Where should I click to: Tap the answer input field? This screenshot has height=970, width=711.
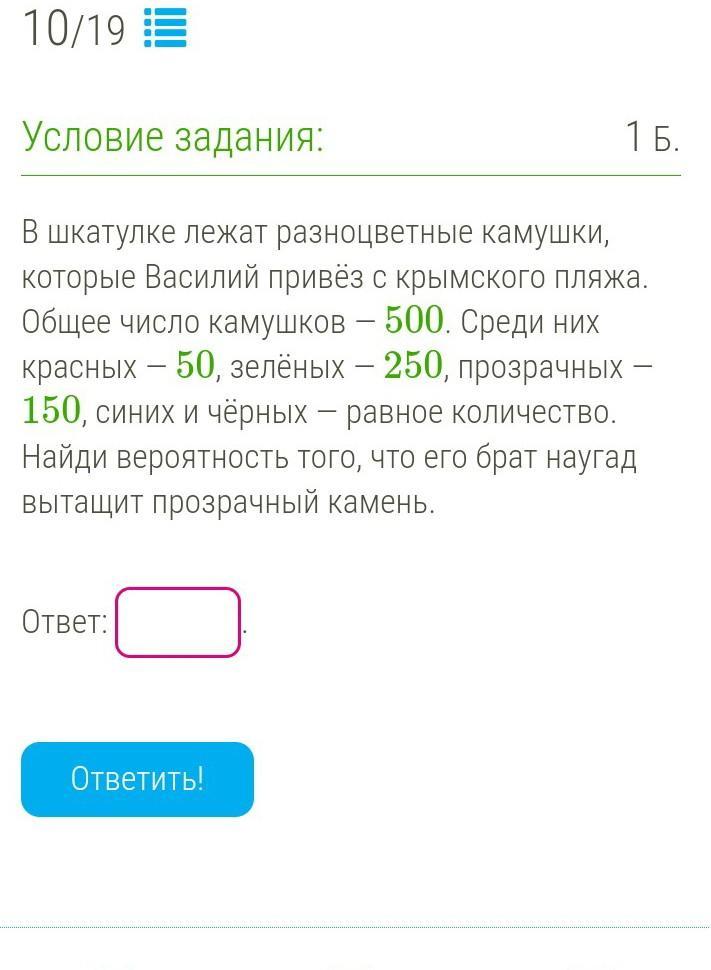[x=179, y=622]
